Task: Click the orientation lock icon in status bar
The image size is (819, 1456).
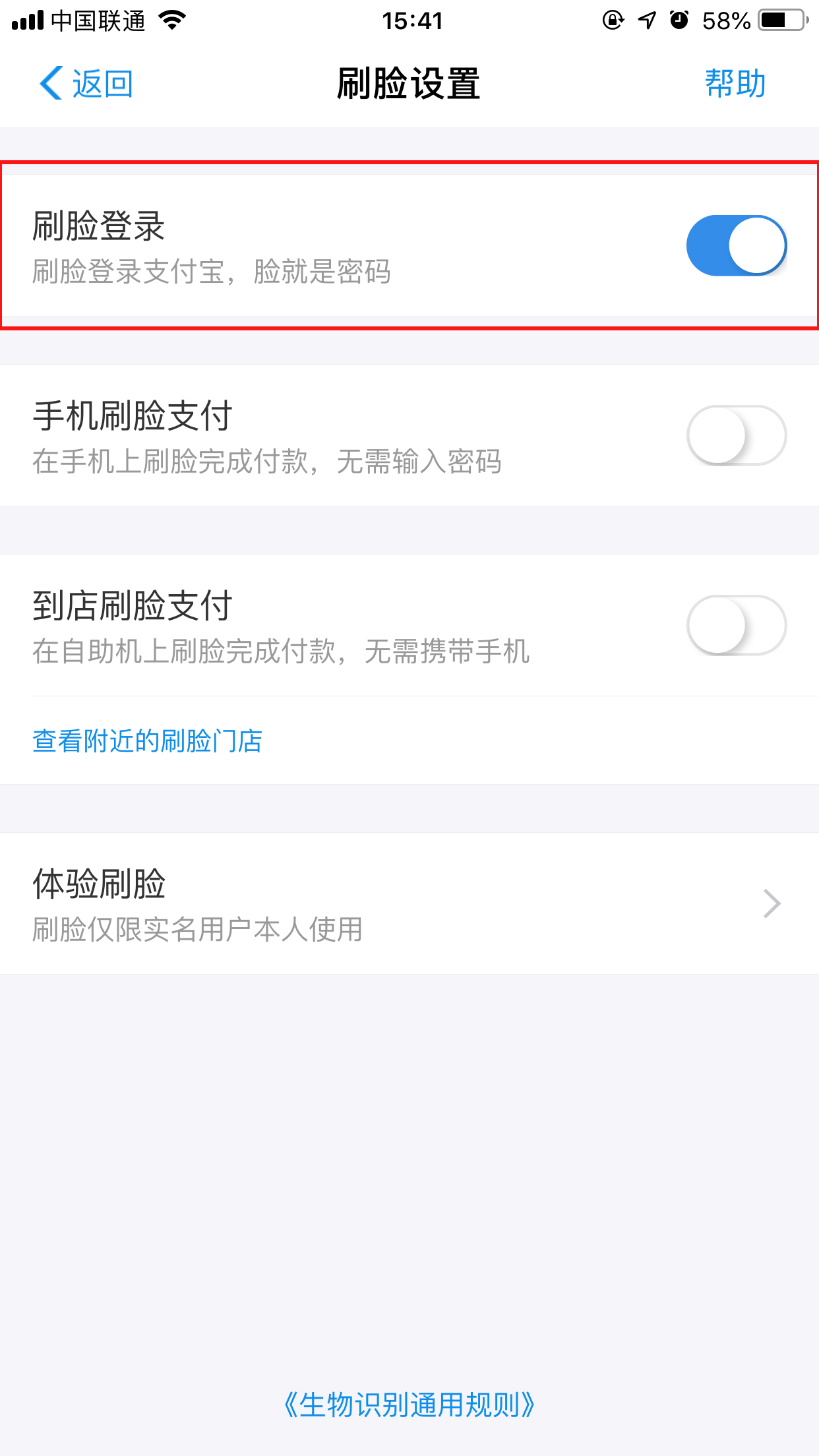Action: pyautogui.click(x=612, y=20)
